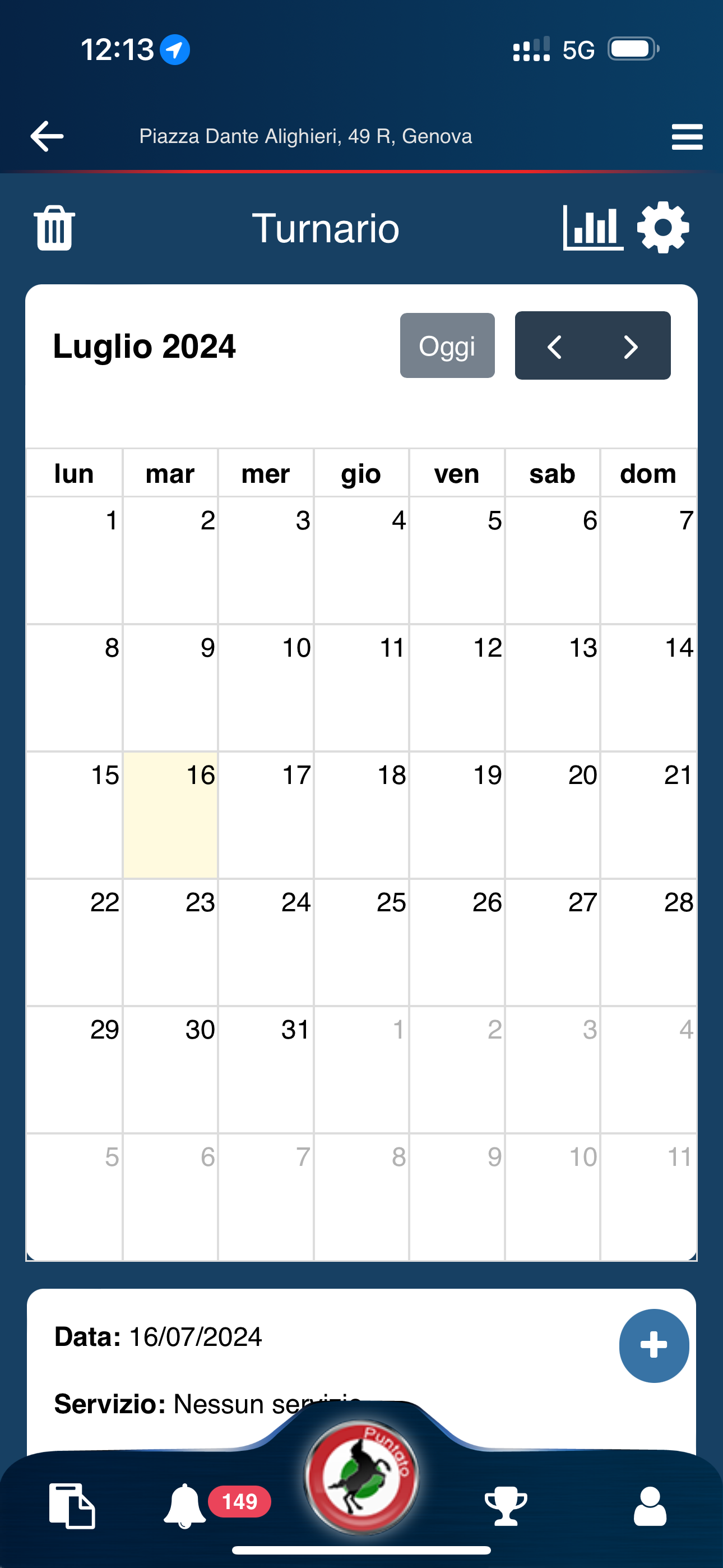Open the bar chart statistics
The height and width of the screenshot is (1568, 723).
click(593, 228)
